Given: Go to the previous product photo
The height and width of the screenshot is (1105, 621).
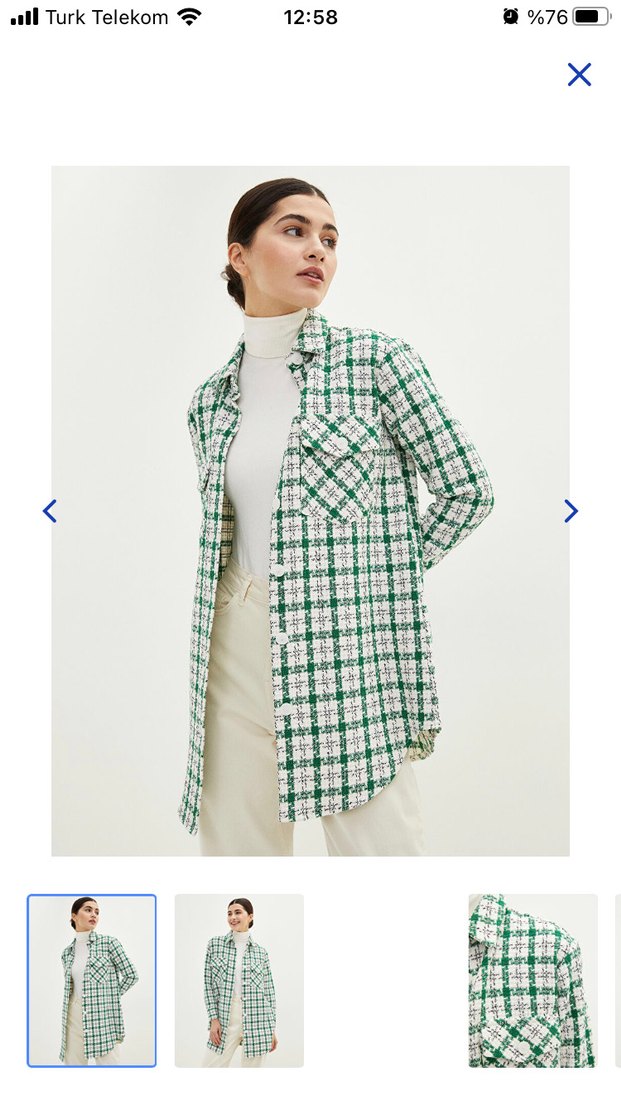Looking at the screenshot, I should click(50, 511).
